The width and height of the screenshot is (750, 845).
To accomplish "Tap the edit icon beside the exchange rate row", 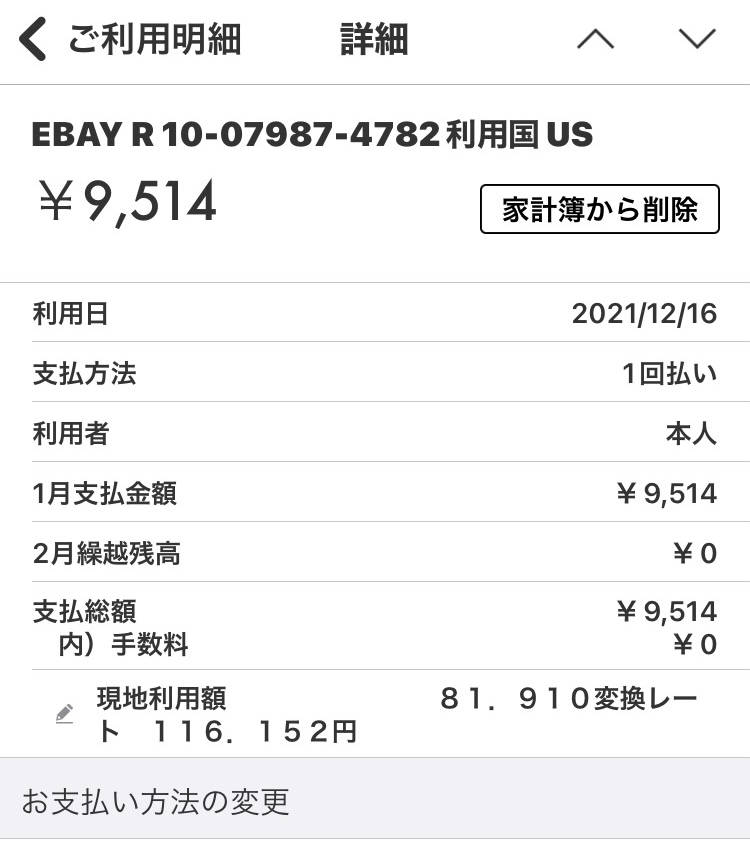I will coord(66,714).
